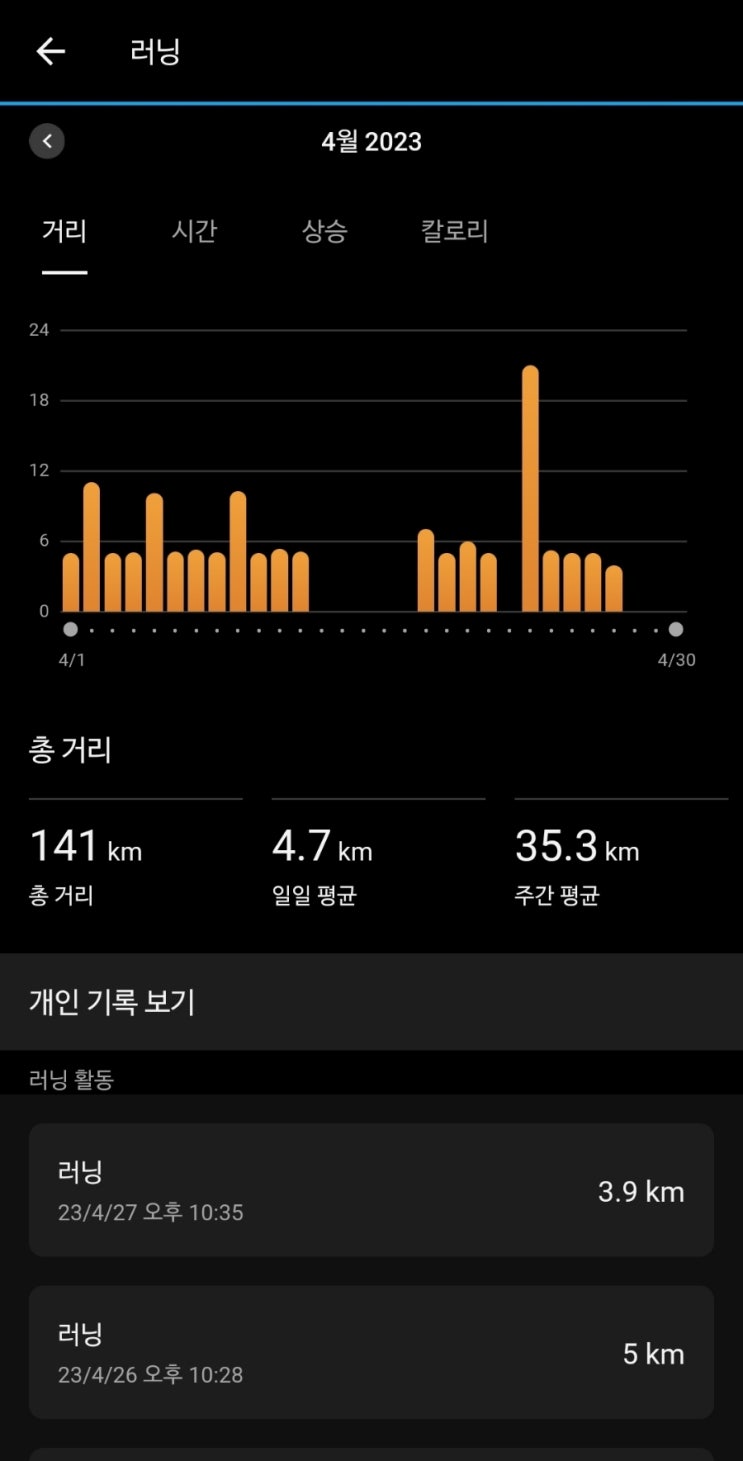Switch to the 시간 tab
This screenshot has width=743, height=1461.
tap(194, 232)
